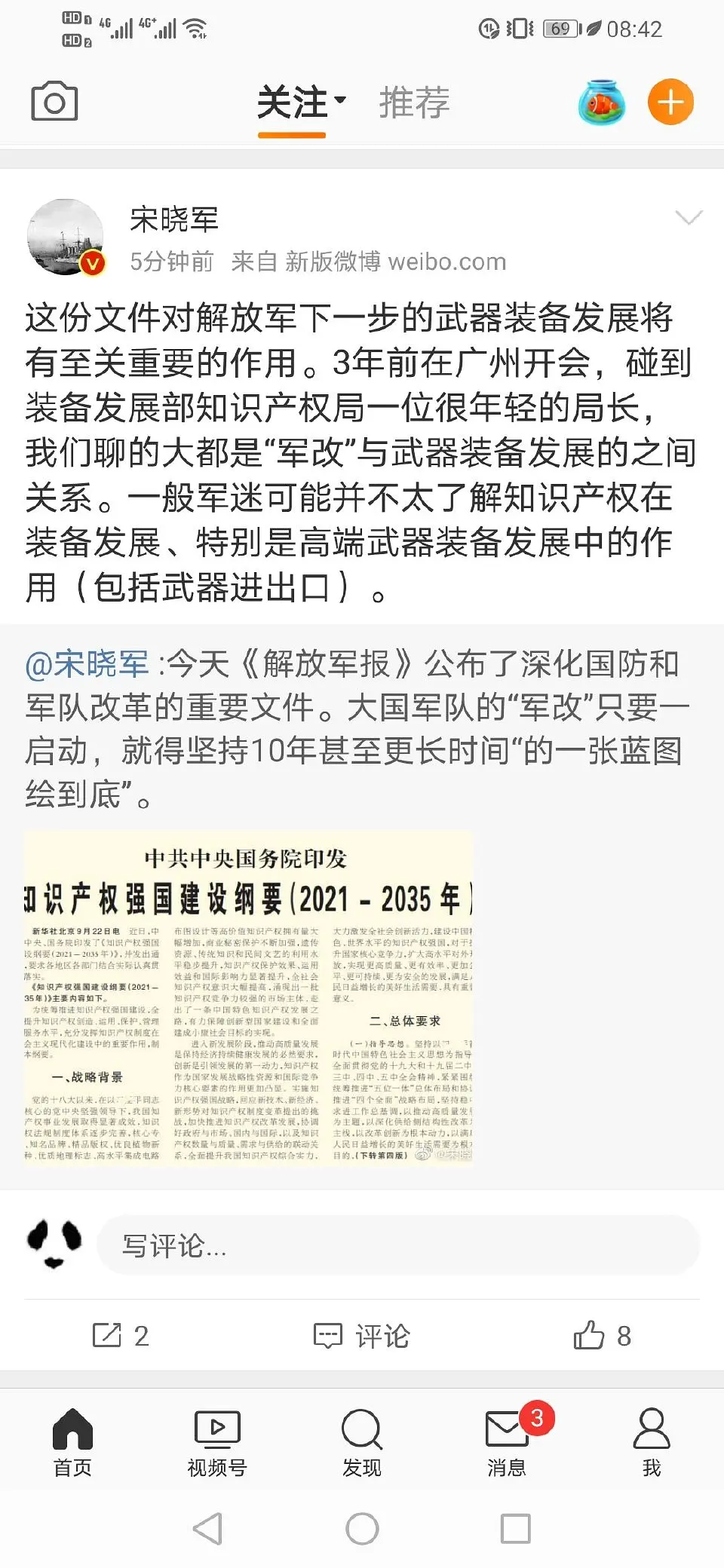This screenshot has width=724, height=1568.
Task: Open 宋晓军's profile avatar
Action: point(66,237)
